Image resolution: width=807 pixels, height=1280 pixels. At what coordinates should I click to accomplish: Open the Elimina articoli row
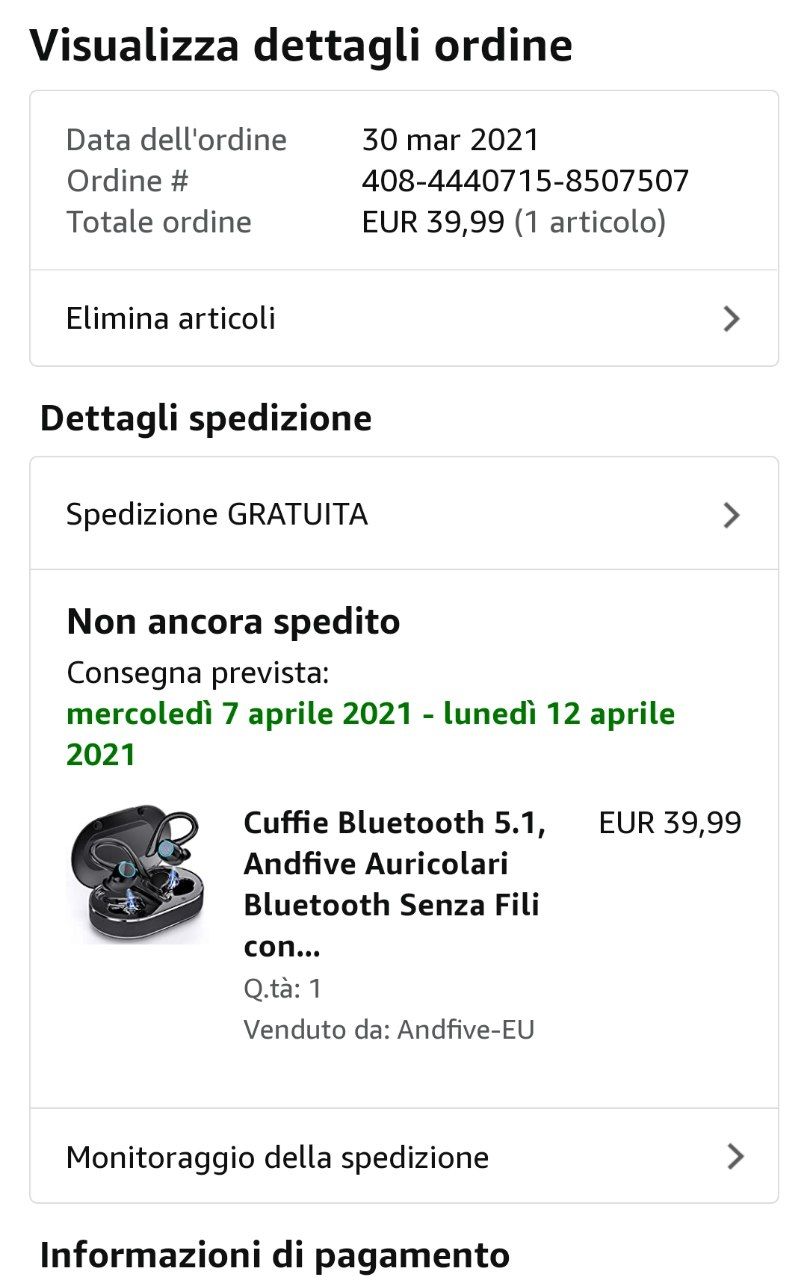tap(403, 319)
